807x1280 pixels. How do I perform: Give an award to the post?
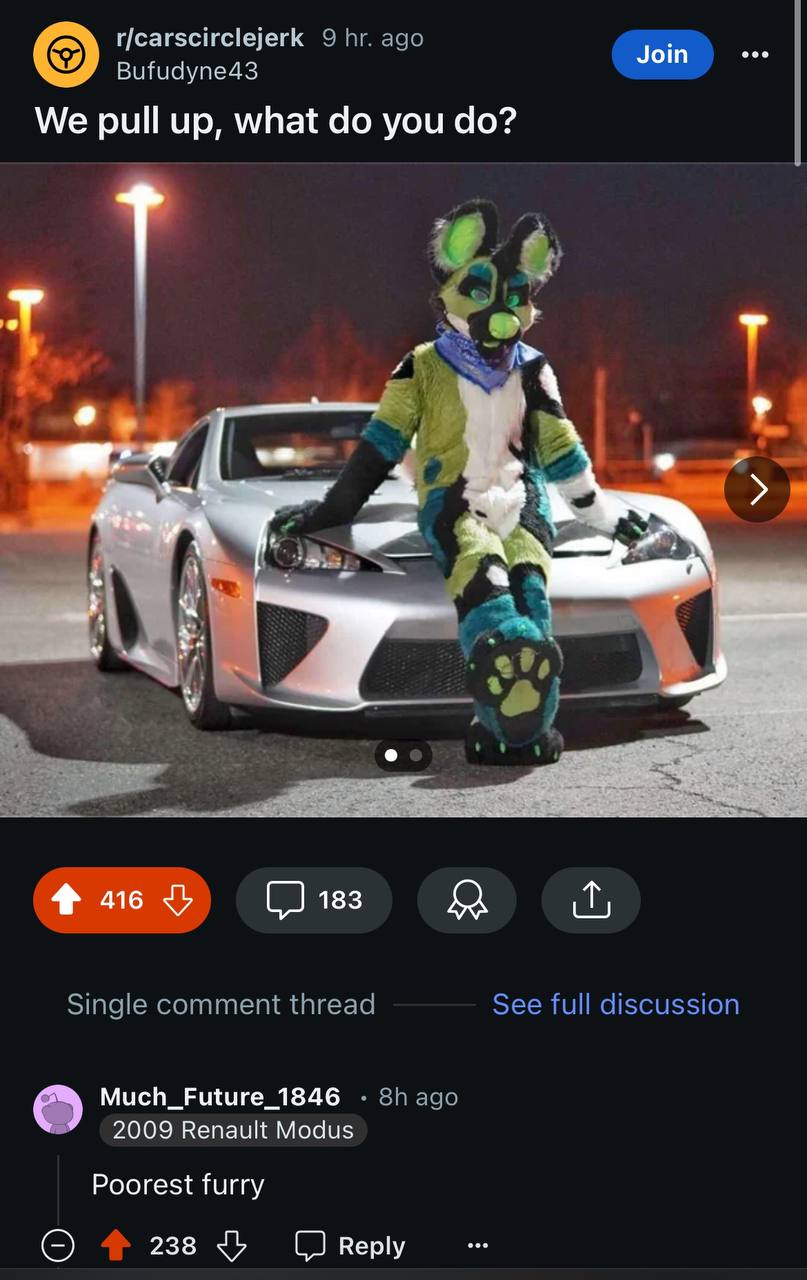click(x=467, y=900)
